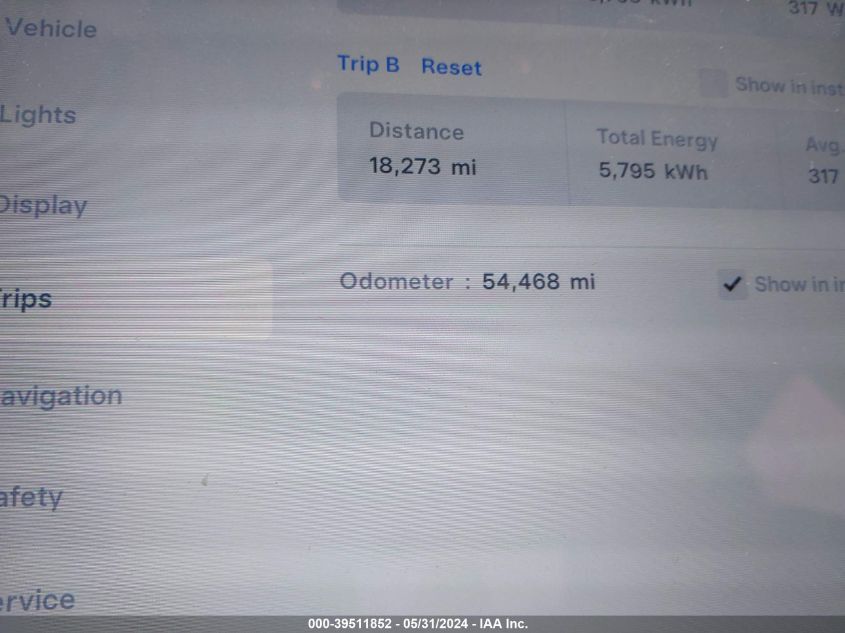Reset the Trip B counter

pos(451,67)
